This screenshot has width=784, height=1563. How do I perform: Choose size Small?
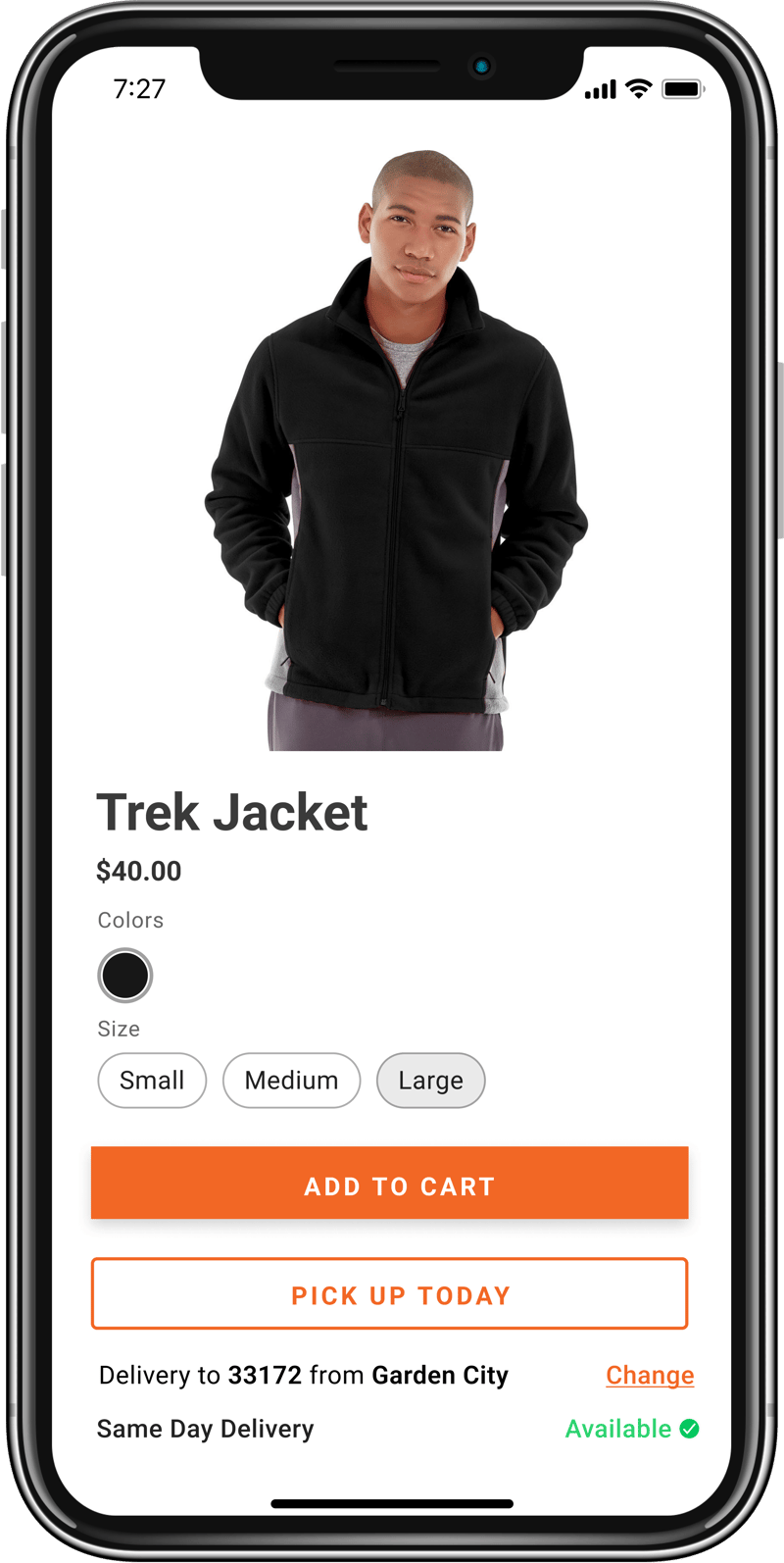(x=152, y=1081)
